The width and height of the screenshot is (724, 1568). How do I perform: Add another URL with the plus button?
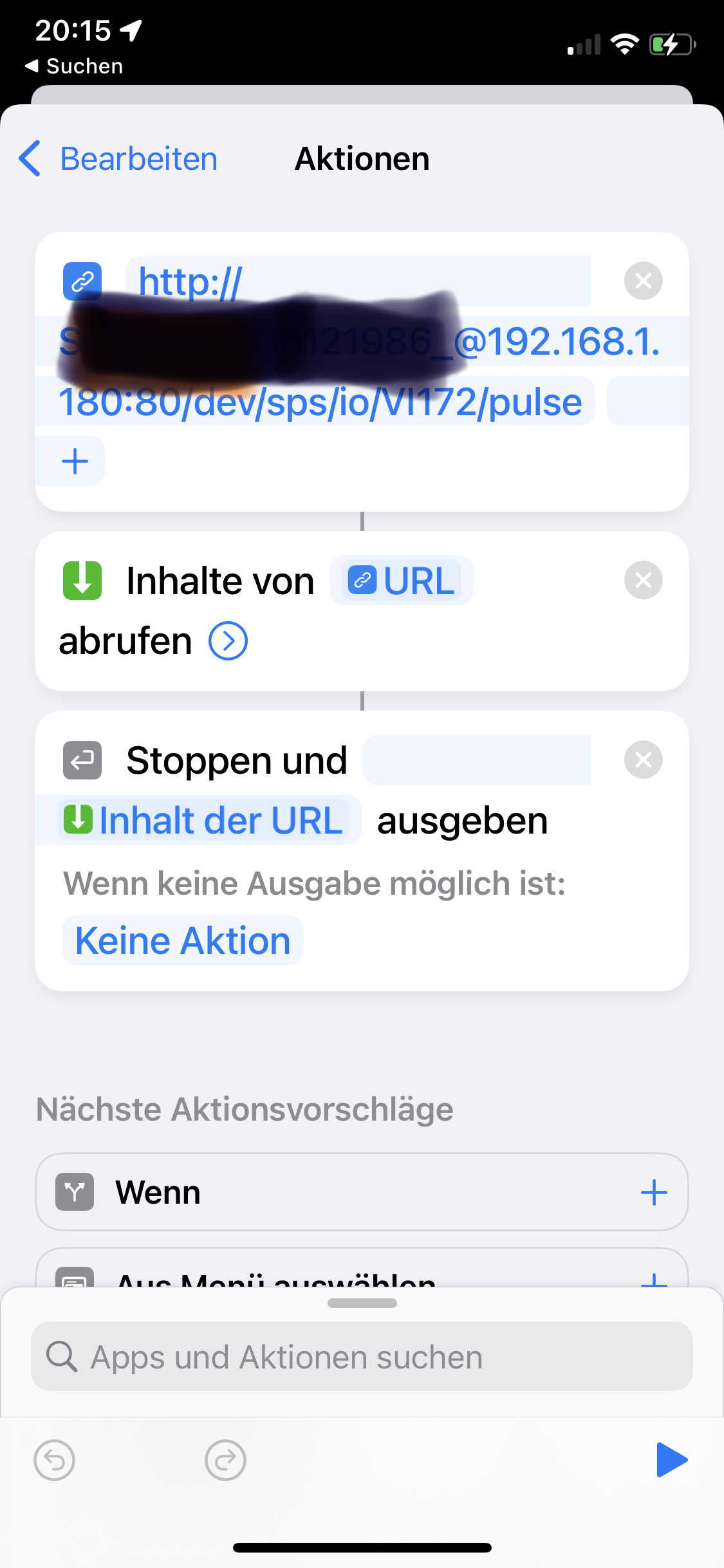coord(75,462)
